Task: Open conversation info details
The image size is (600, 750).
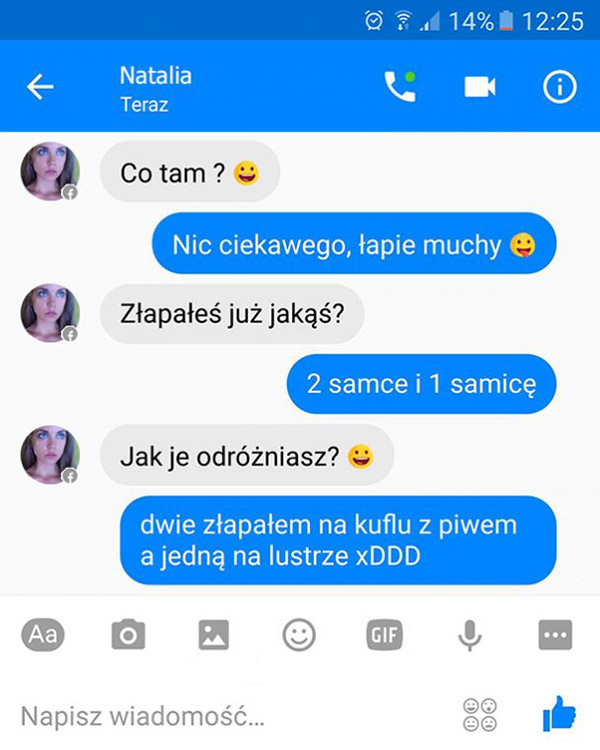Action: point(559,87)
